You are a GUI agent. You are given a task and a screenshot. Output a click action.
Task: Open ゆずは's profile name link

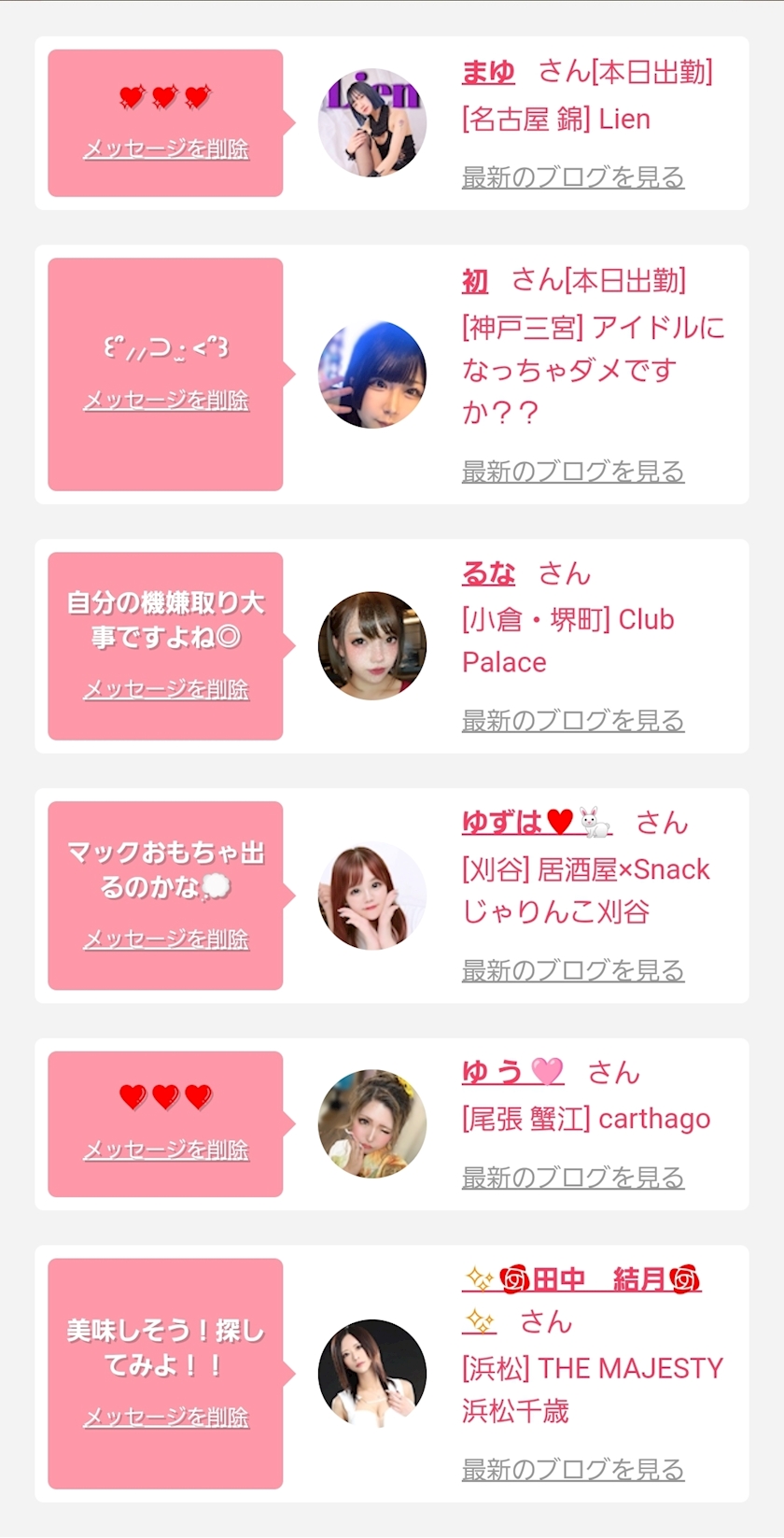[536, 823]
